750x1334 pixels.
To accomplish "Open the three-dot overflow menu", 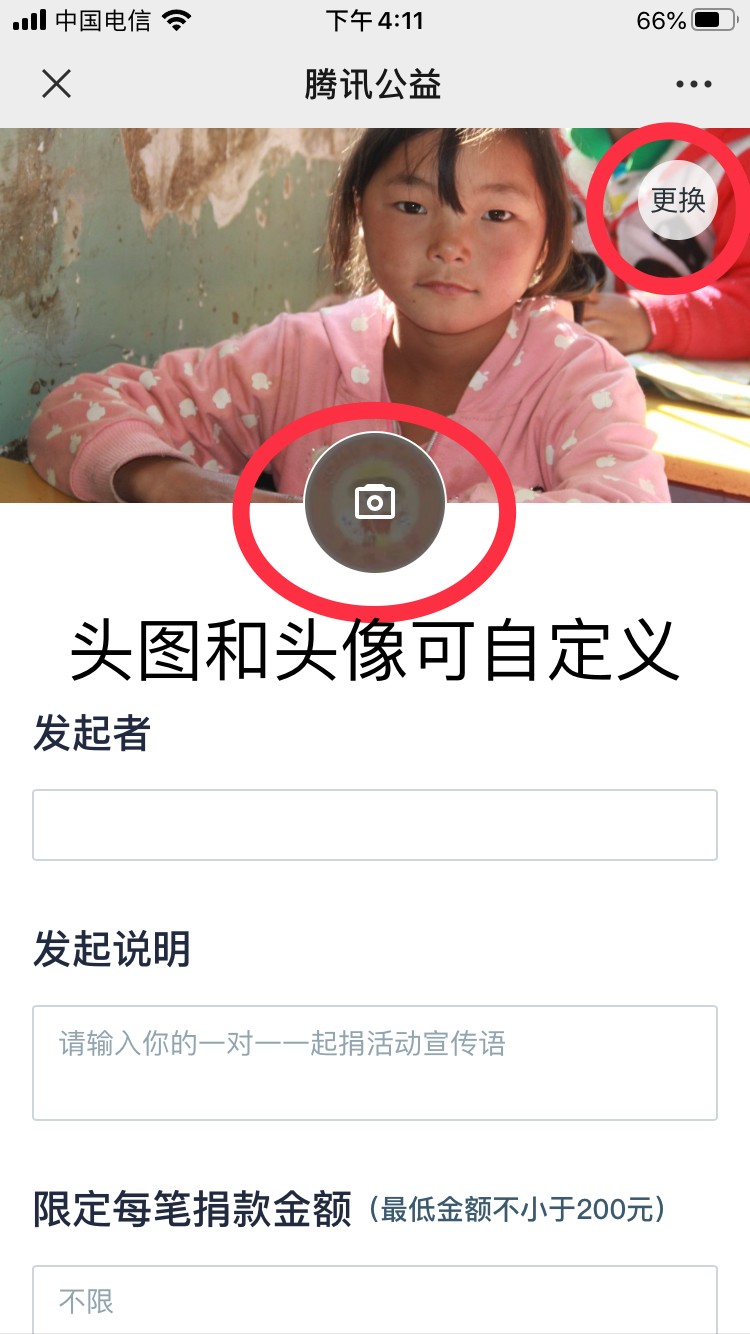I will (693, 84).
